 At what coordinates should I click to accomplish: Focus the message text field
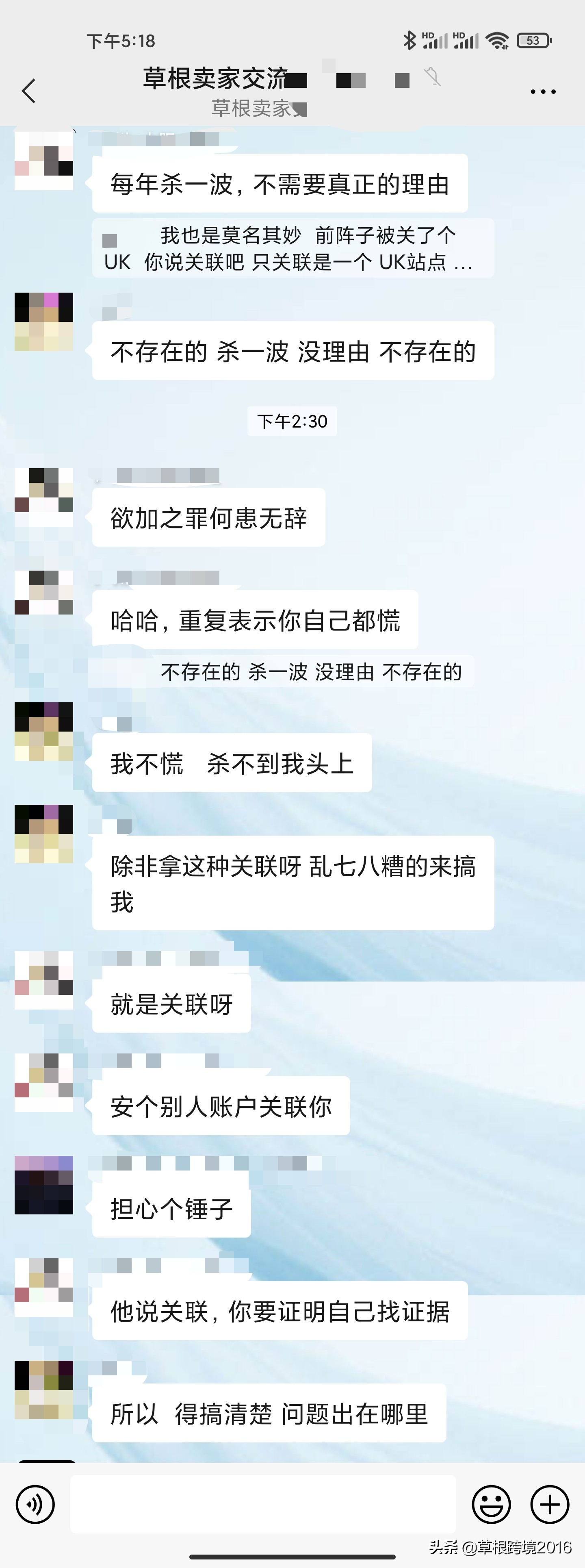pyautogui.click(x=263, y=1504)
